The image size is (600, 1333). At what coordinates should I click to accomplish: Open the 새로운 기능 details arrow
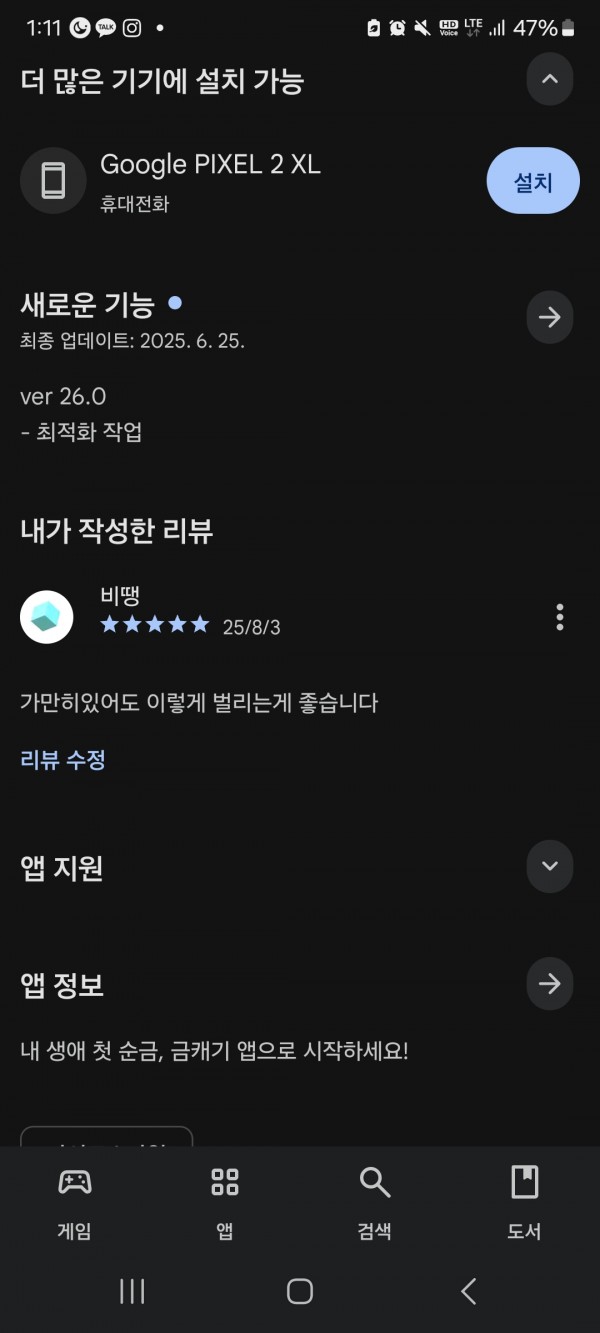point(550,317)
